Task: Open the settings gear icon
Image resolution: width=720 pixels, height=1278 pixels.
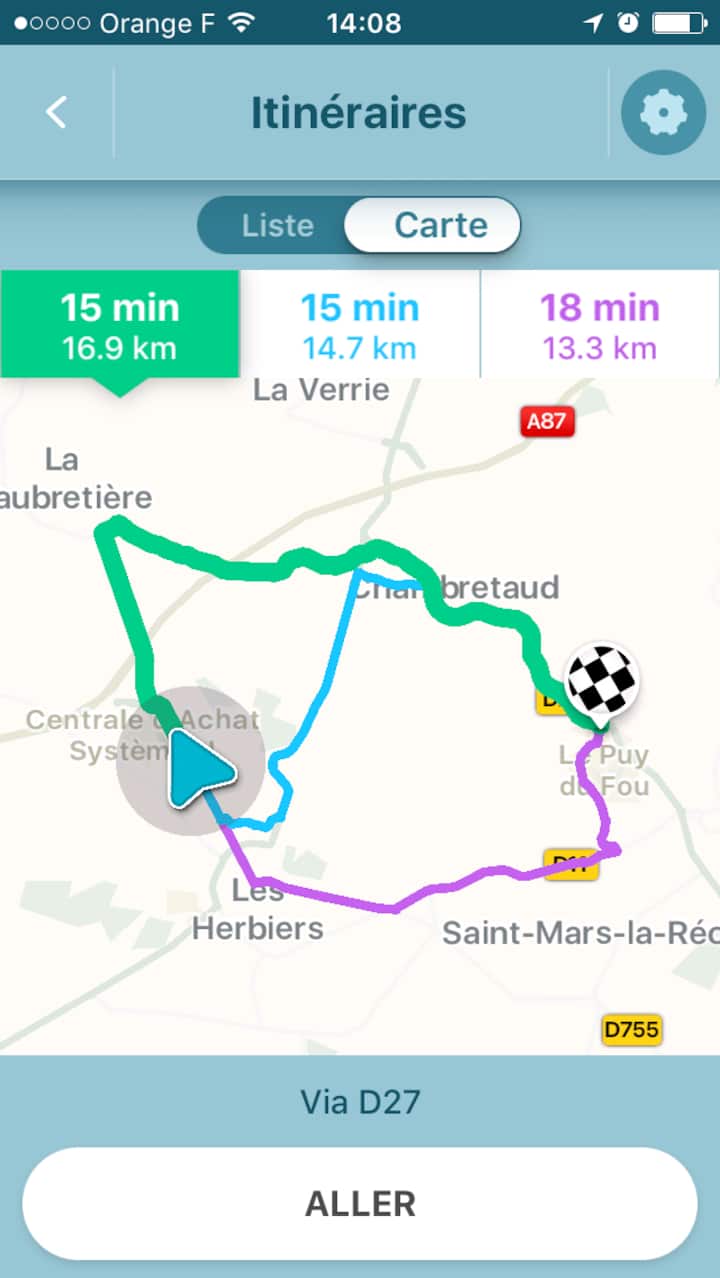Action: click(x=663, y=113)
